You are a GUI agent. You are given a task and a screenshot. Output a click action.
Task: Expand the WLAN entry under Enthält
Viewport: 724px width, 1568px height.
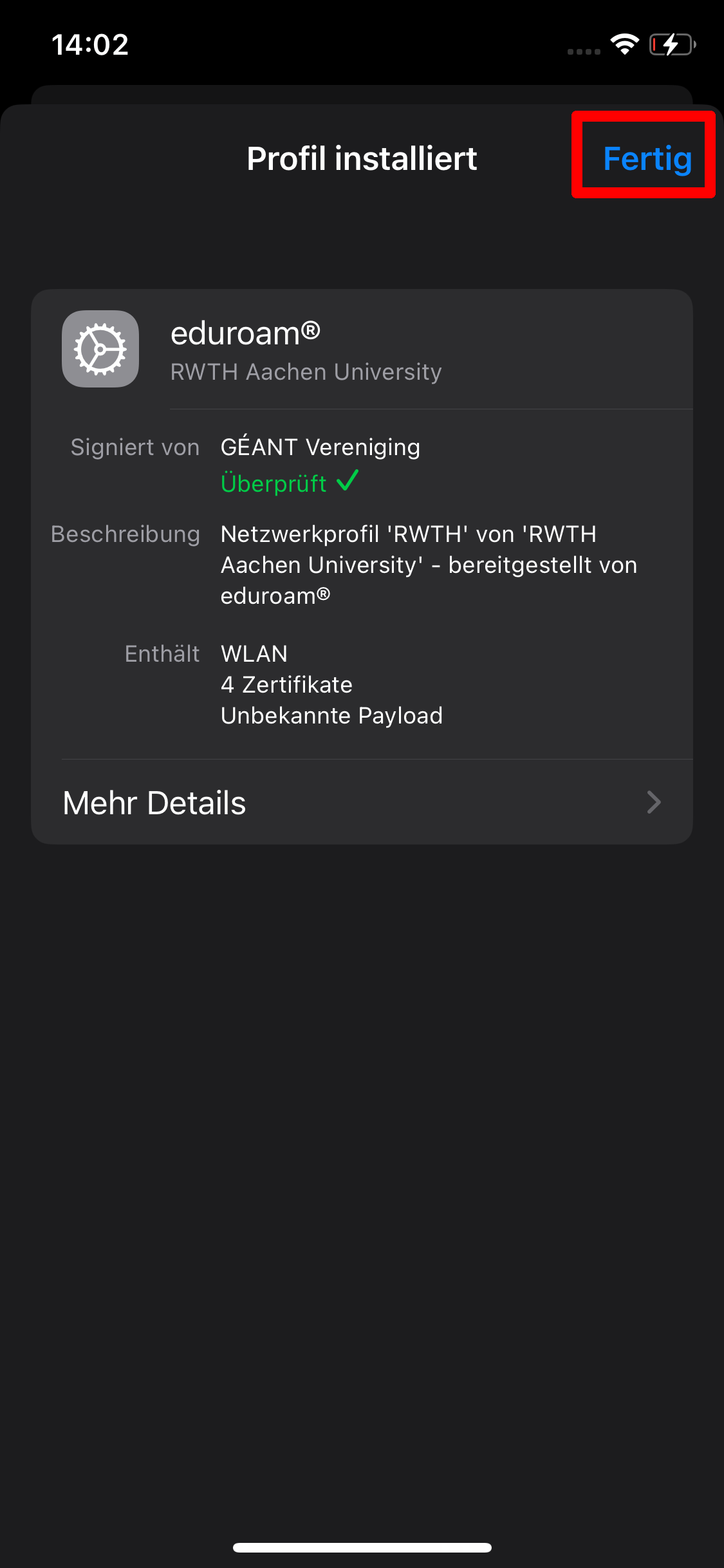tap(254, 653)
